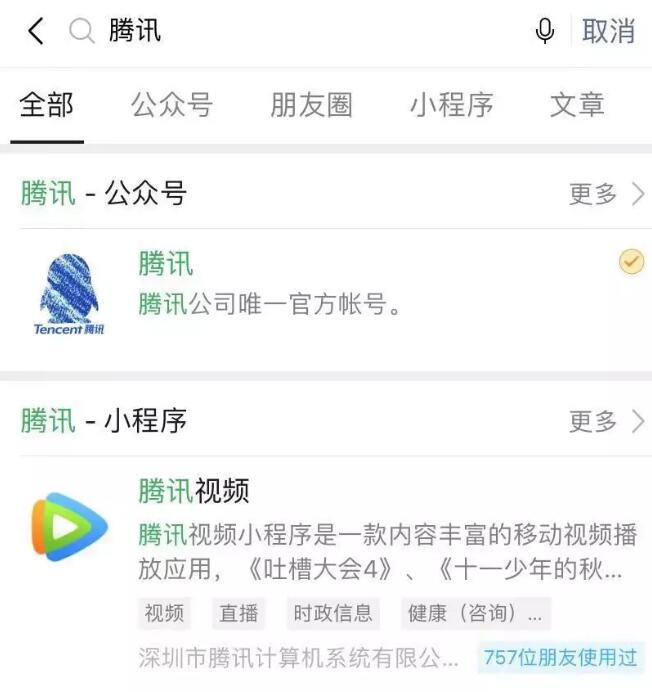Switch to the 文章 tab
The height and width of the screenshot is (692, 652).
click(577, 105)
